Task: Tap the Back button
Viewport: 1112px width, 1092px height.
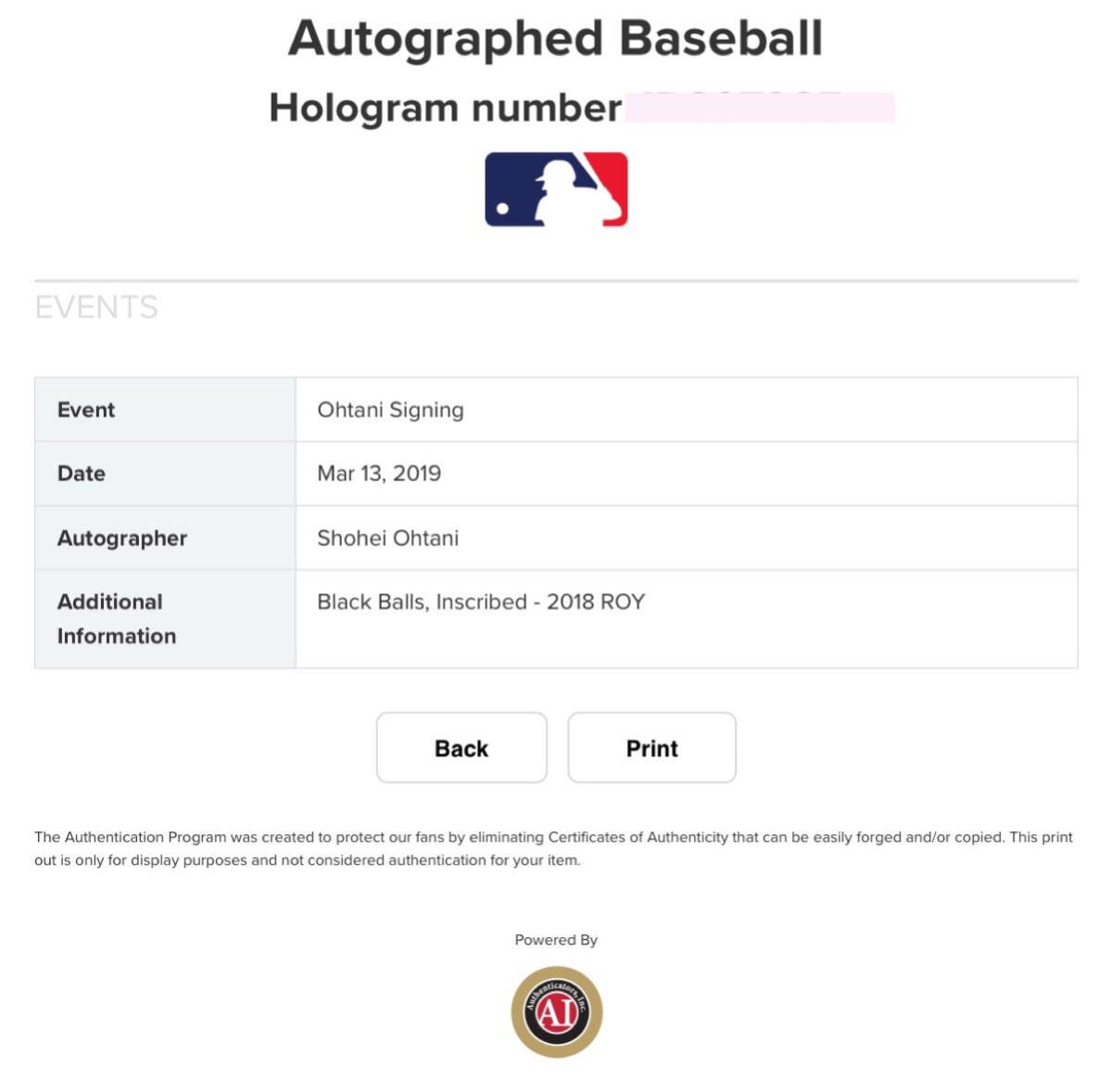Action: tap(461, 748)
